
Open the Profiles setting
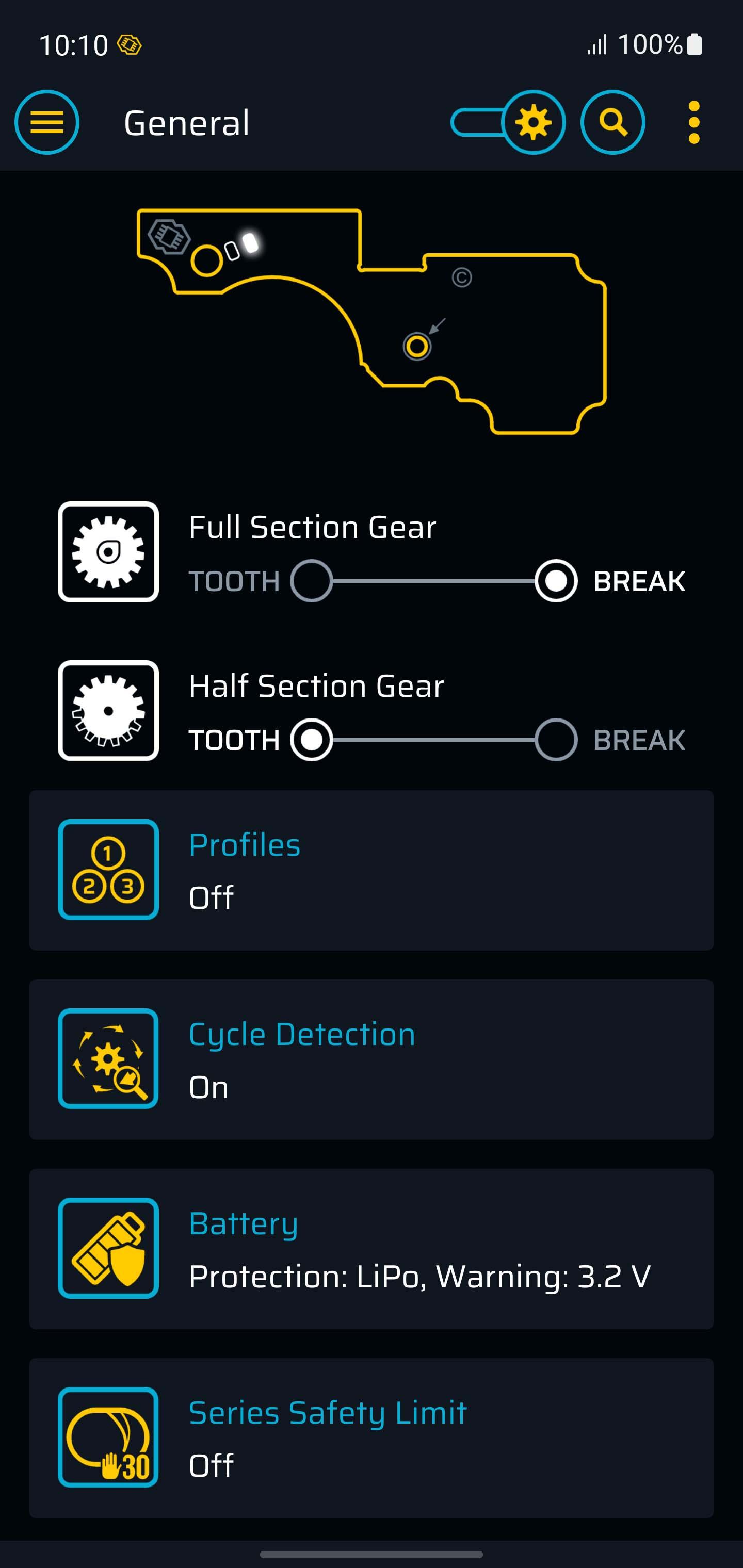tap(372, 871)
